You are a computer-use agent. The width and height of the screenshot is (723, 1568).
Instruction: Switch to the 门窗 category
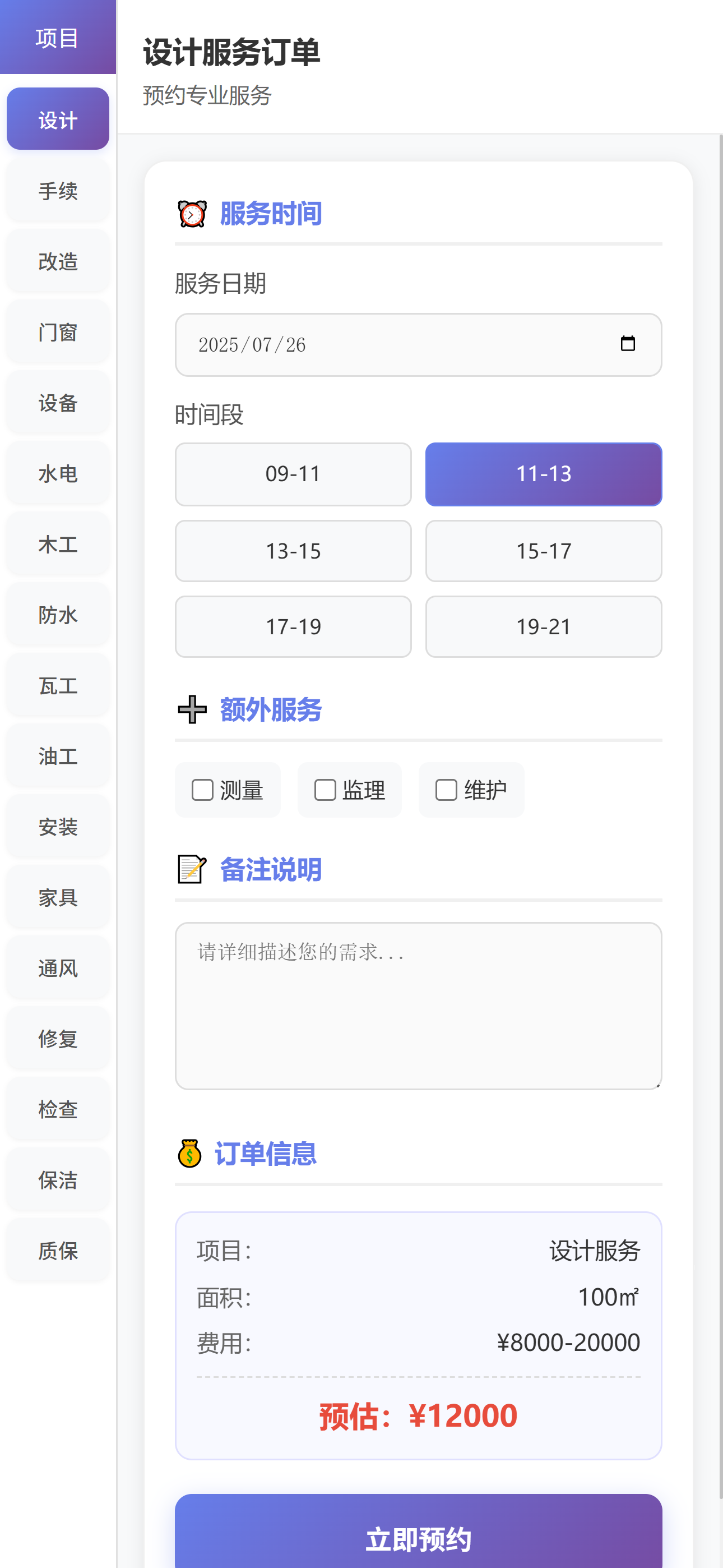coord(58,333)
